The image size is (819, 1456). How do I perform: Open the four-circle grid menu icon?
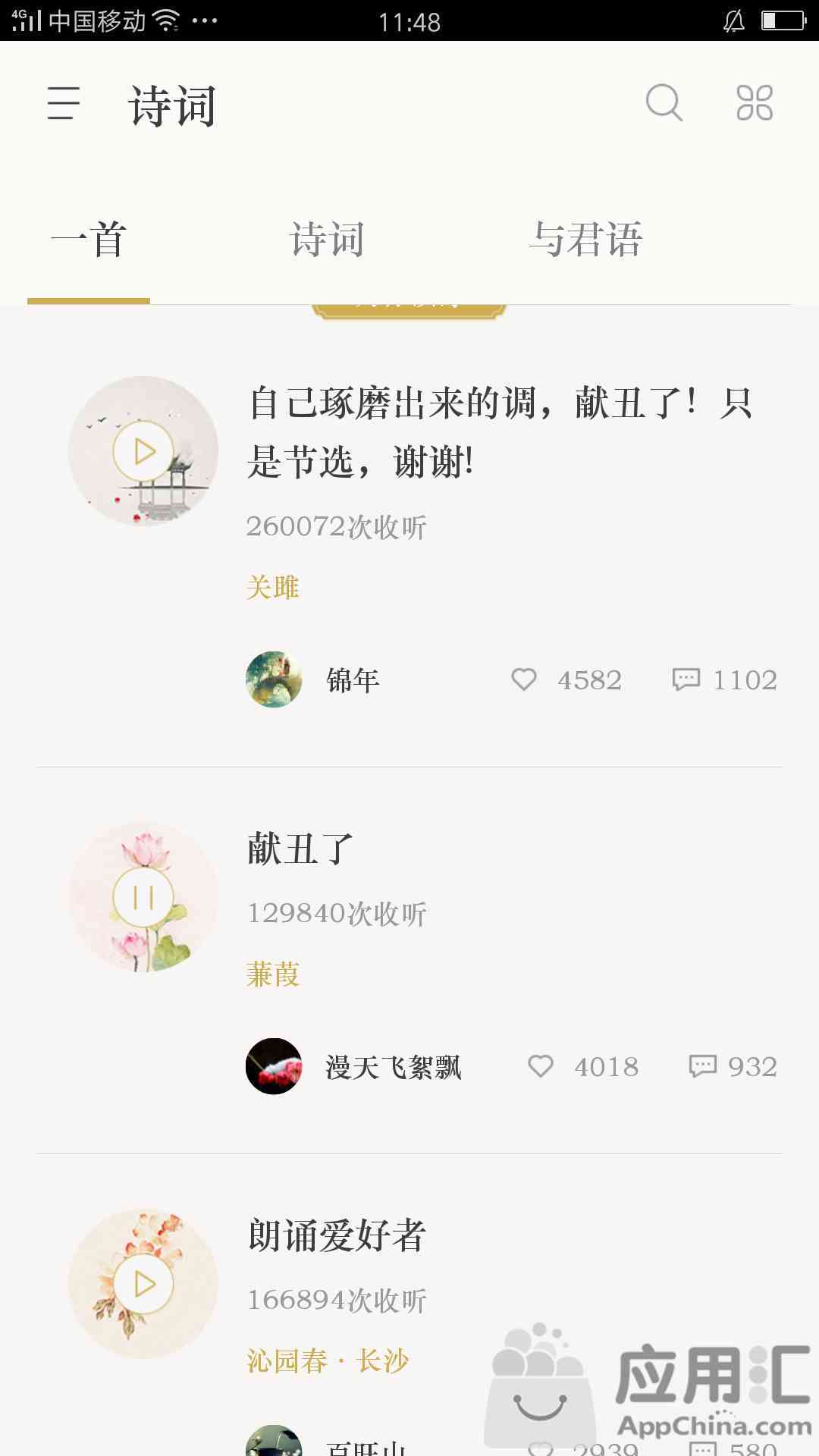[755, 102]
